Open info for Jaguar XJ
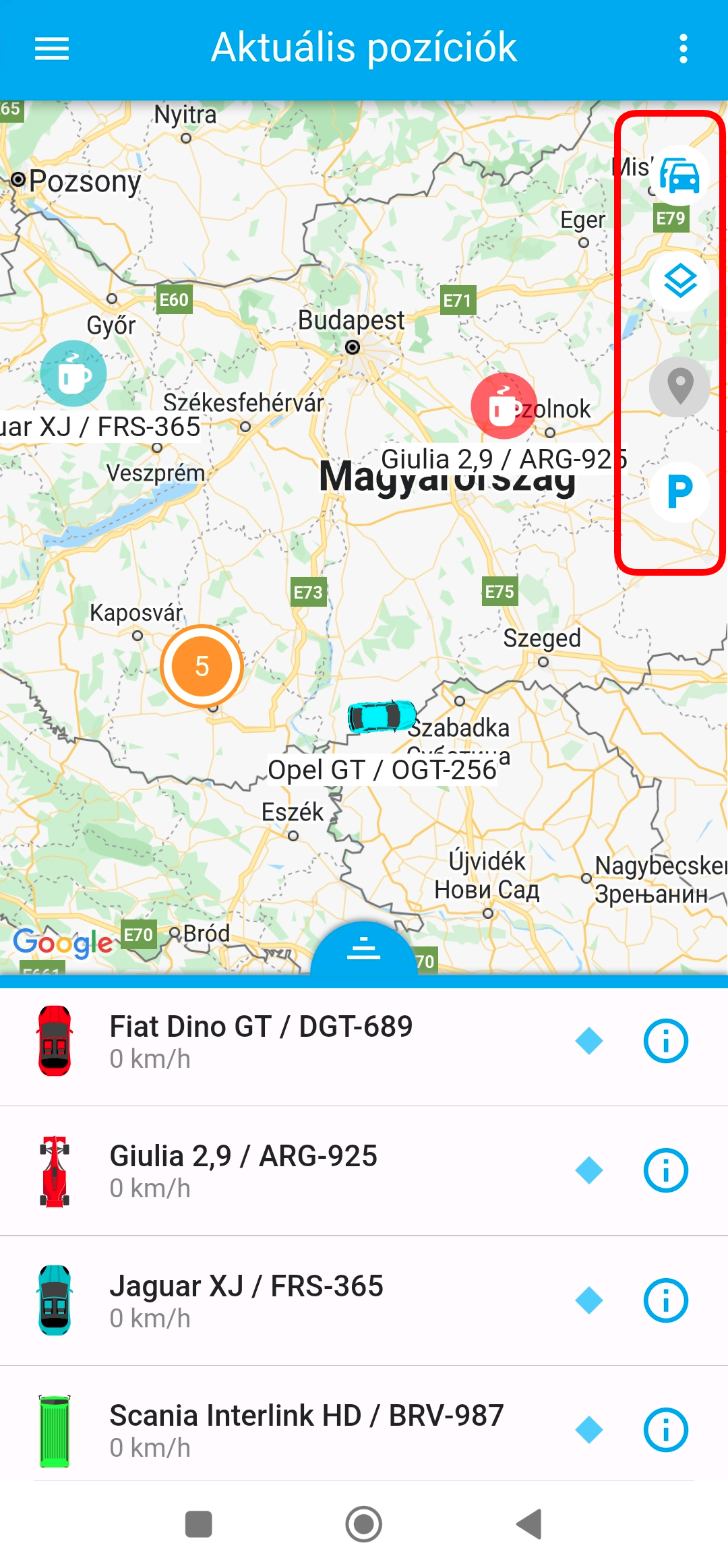The height and width of the screenshot is (1568, 728). tap(665, 1300)
